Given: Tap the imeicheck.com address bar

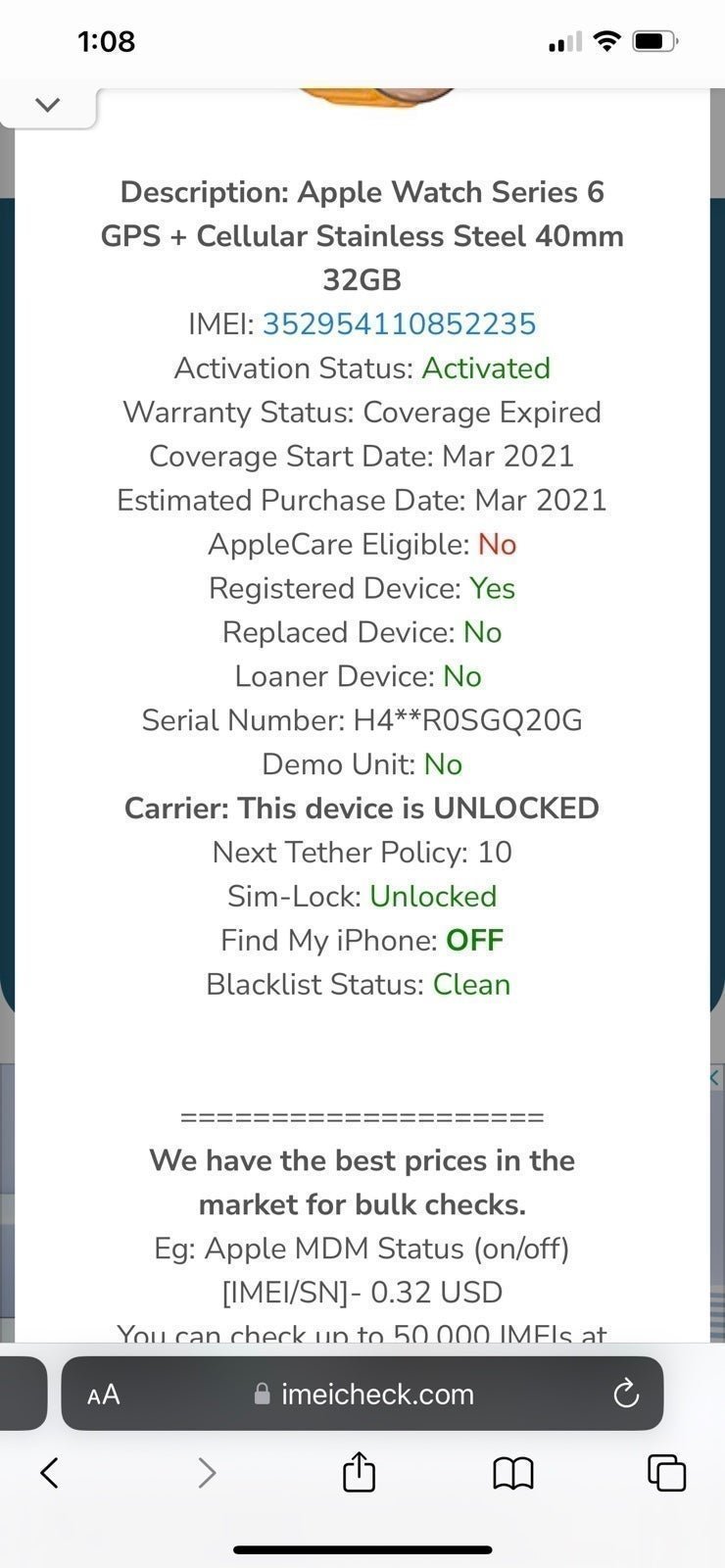Looking at the screenshot, I should tap(362, 1394).
